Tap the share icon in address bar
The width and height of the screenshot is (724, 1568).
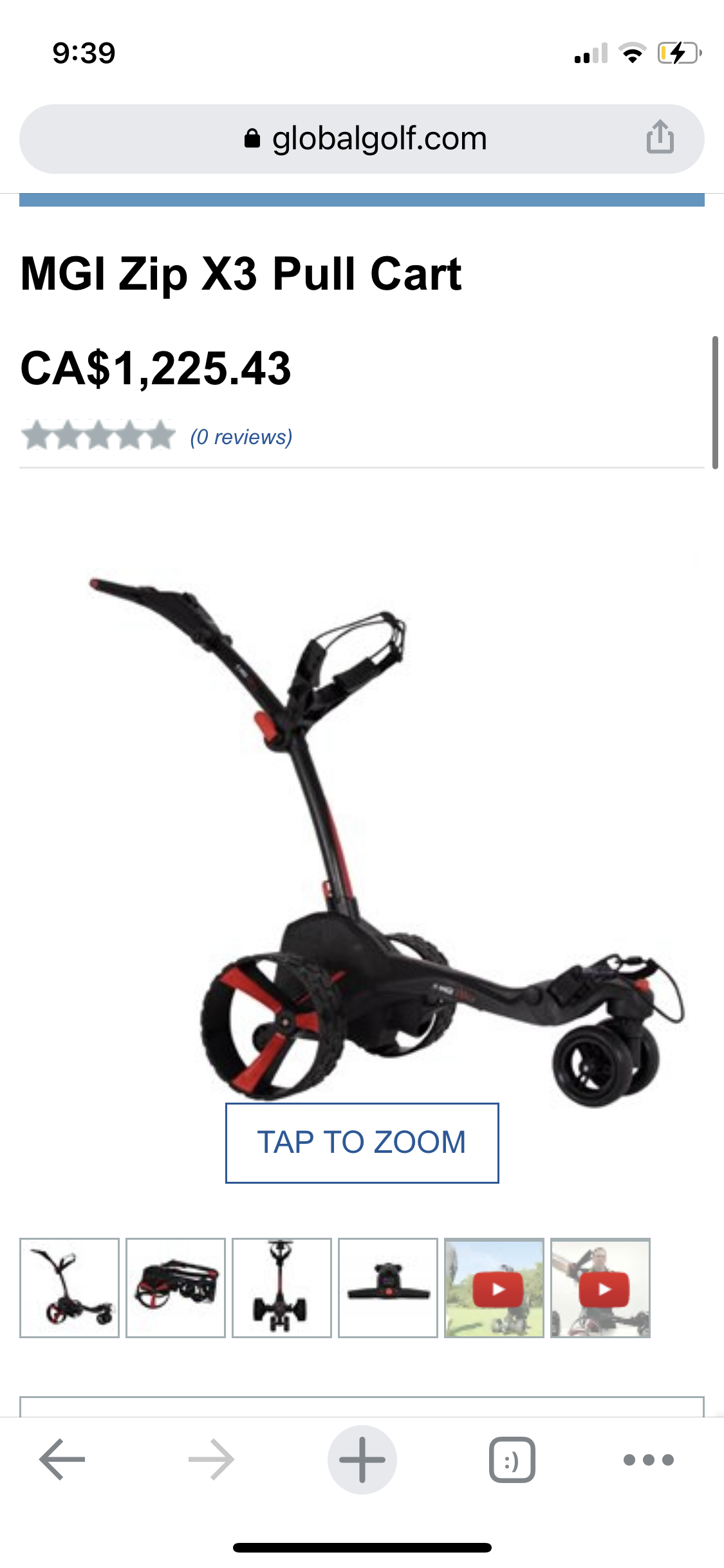(x=660, y=137)
